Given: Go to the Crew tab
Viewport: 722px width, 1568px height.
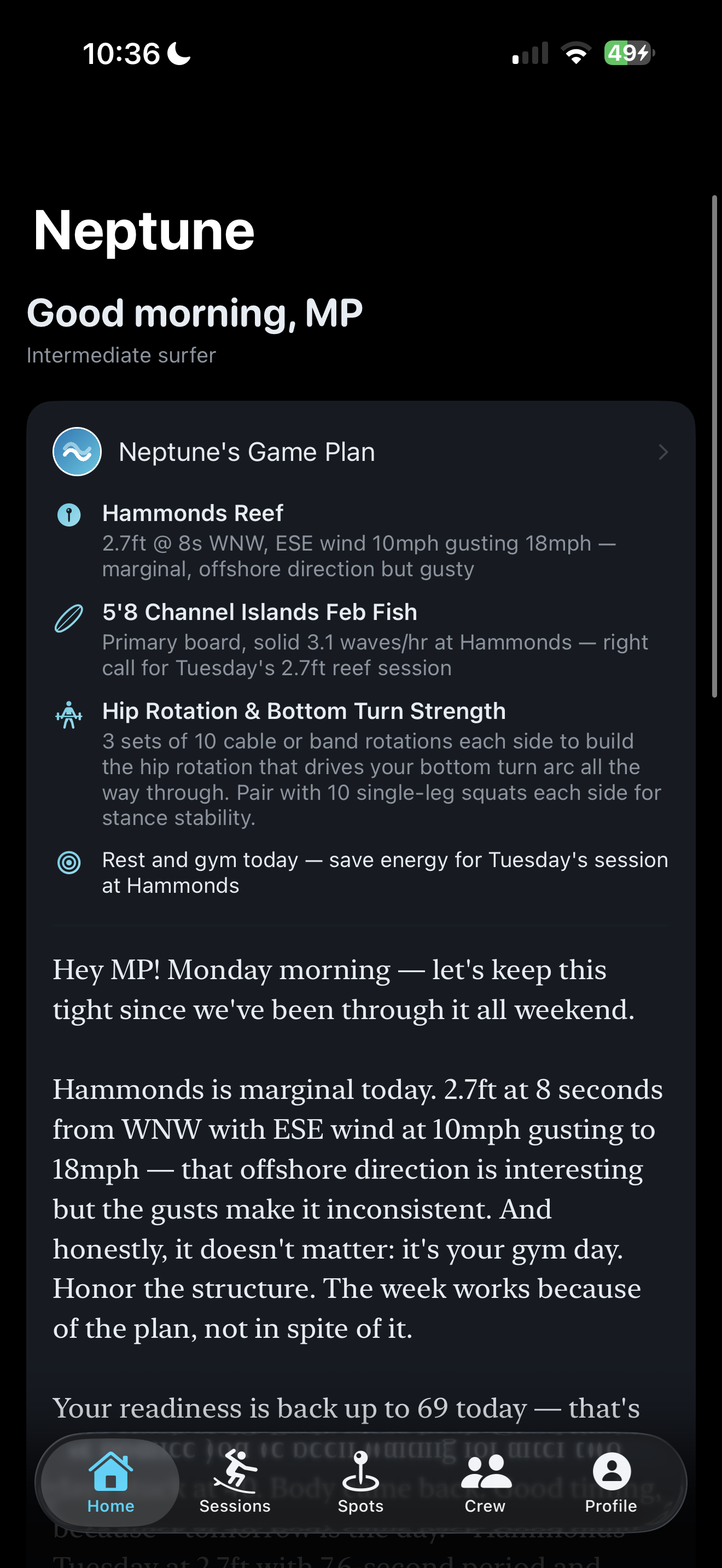Looking at the screenshot, I should tap(485, 1482).
